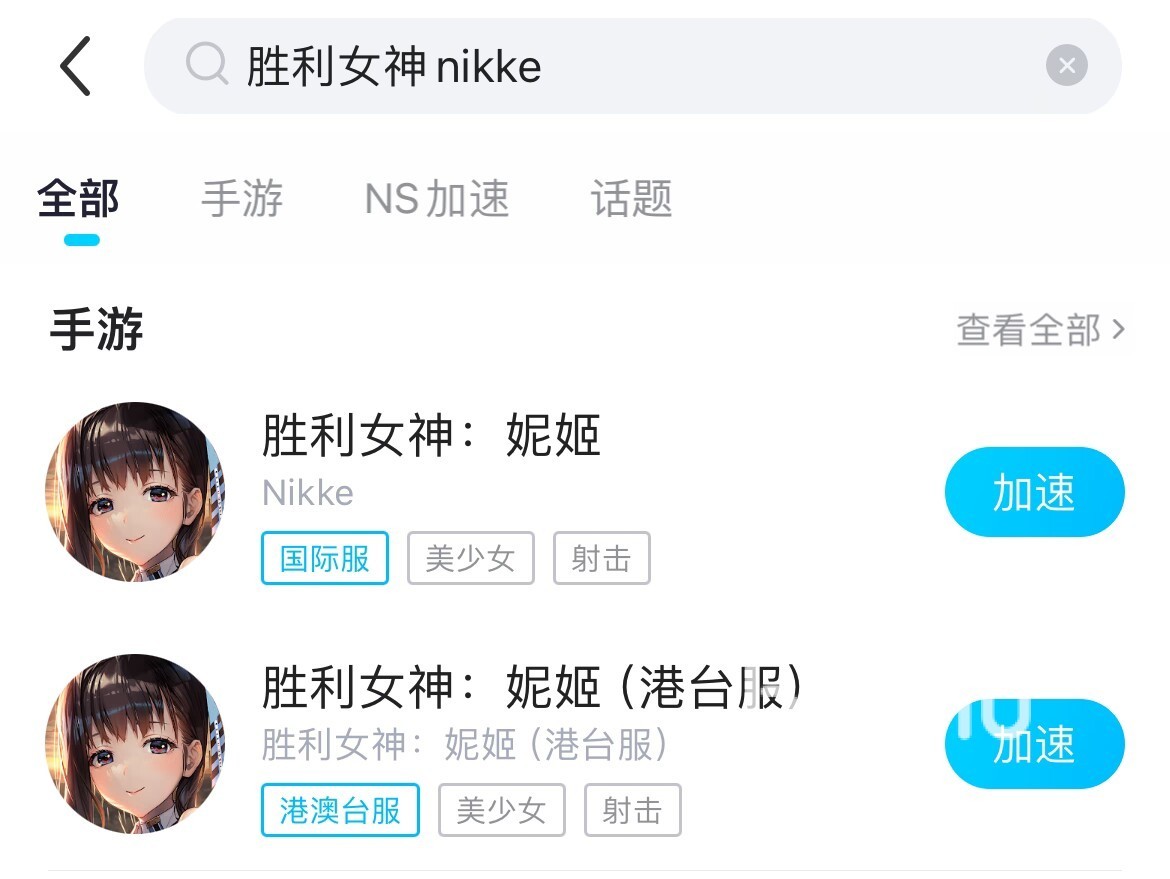Accelerate the 国际服 version of Nikke
The width and height of the screenshot is (1170, 879).
point(1034,492)
